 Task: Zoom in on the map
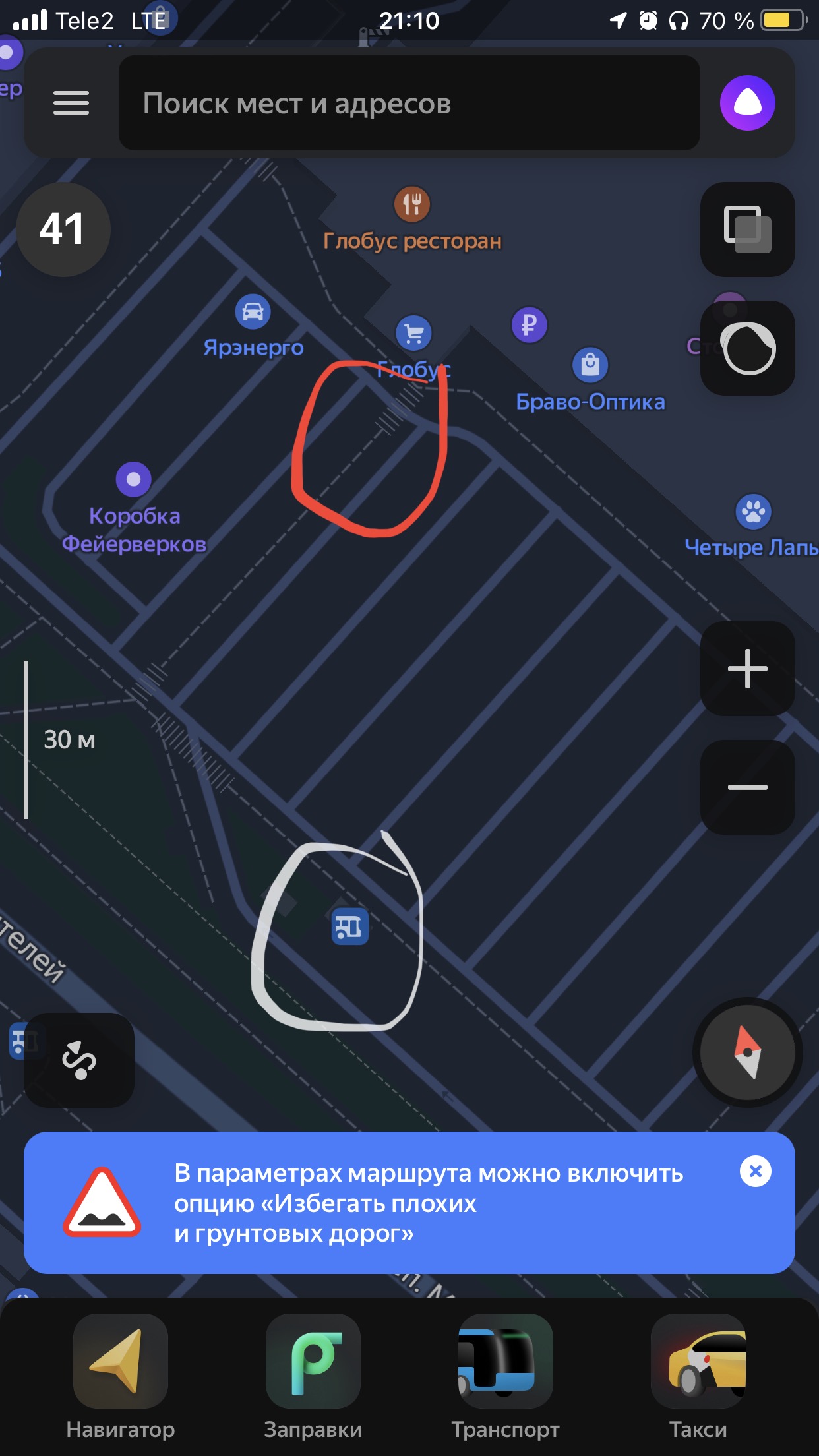pos(747,669)
